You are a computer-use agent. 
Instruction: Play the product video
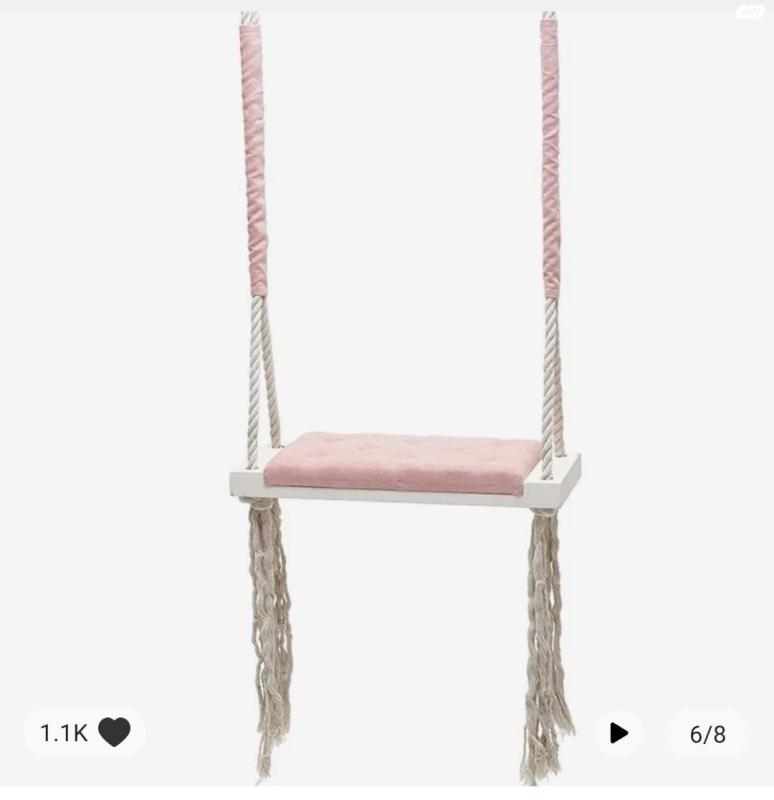(x=619, y=733)
